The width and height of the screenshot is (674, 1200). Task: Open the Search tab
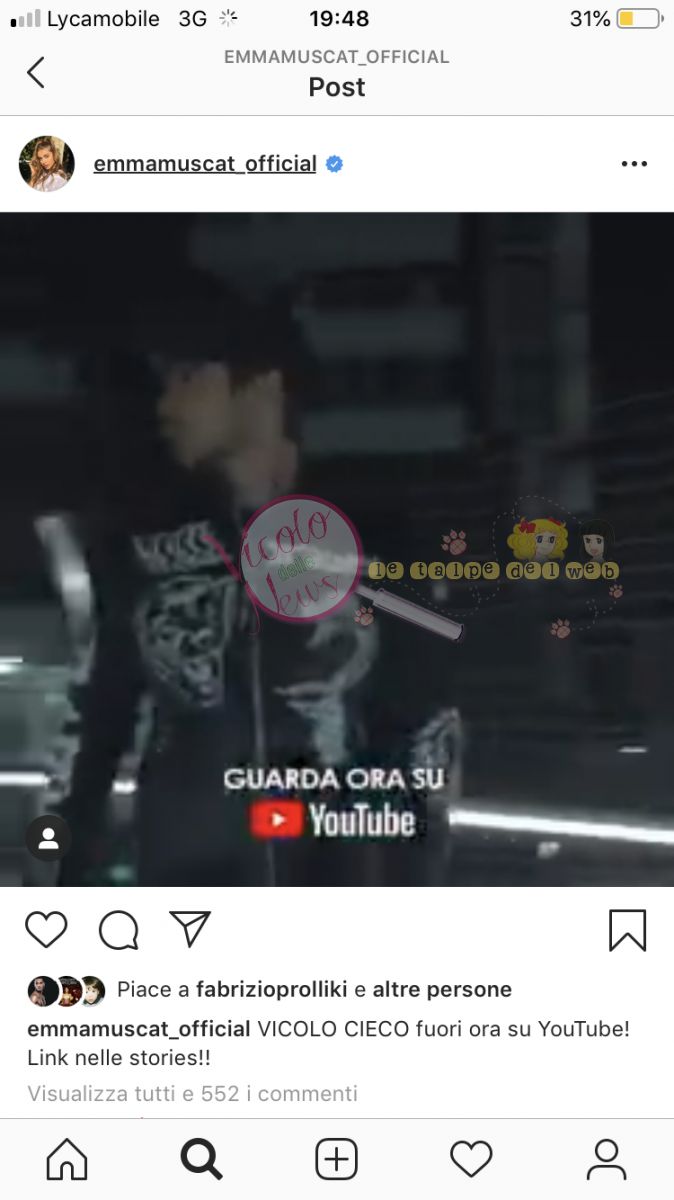pyautogui.click(x=201, y=1160)
